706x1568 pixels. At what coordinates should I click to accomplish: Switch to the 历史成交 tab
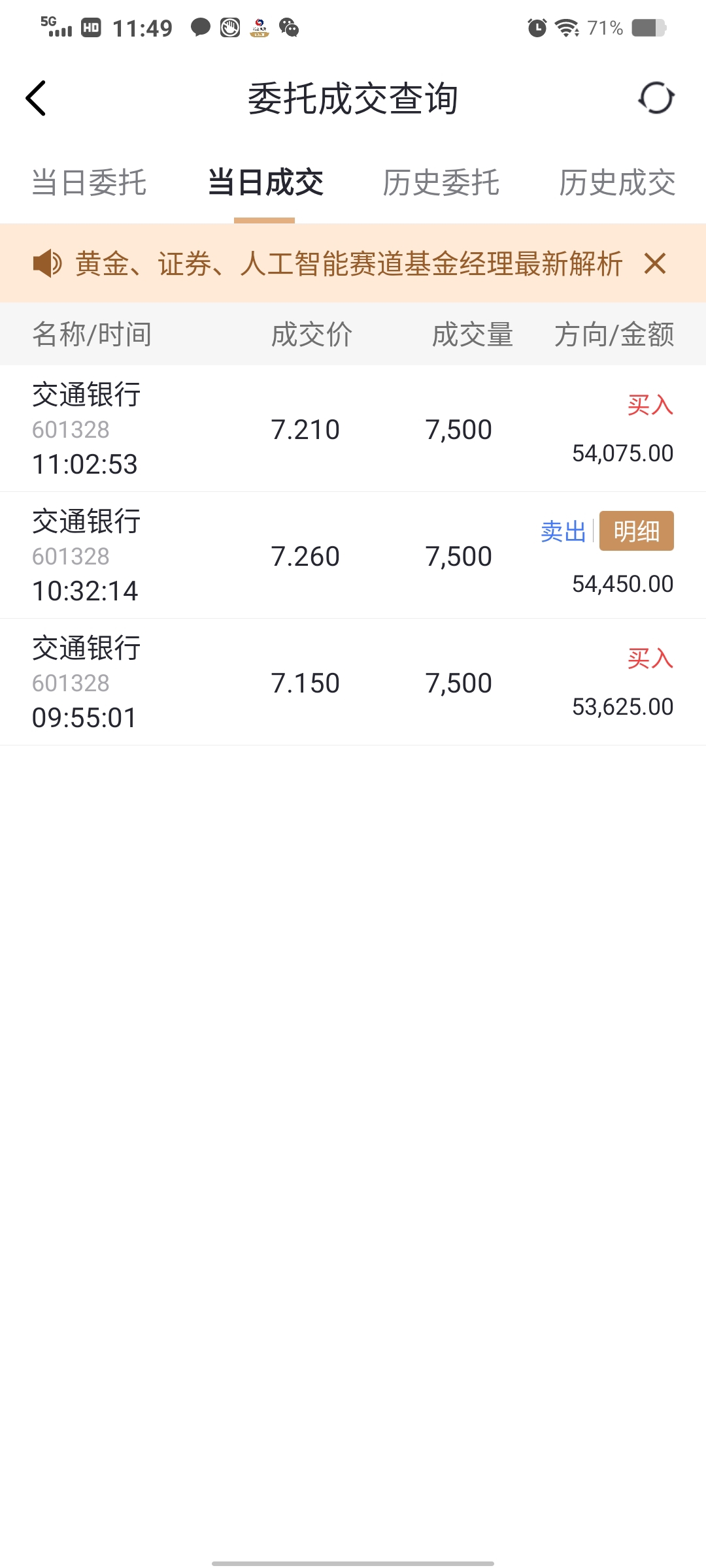point(616,182)
